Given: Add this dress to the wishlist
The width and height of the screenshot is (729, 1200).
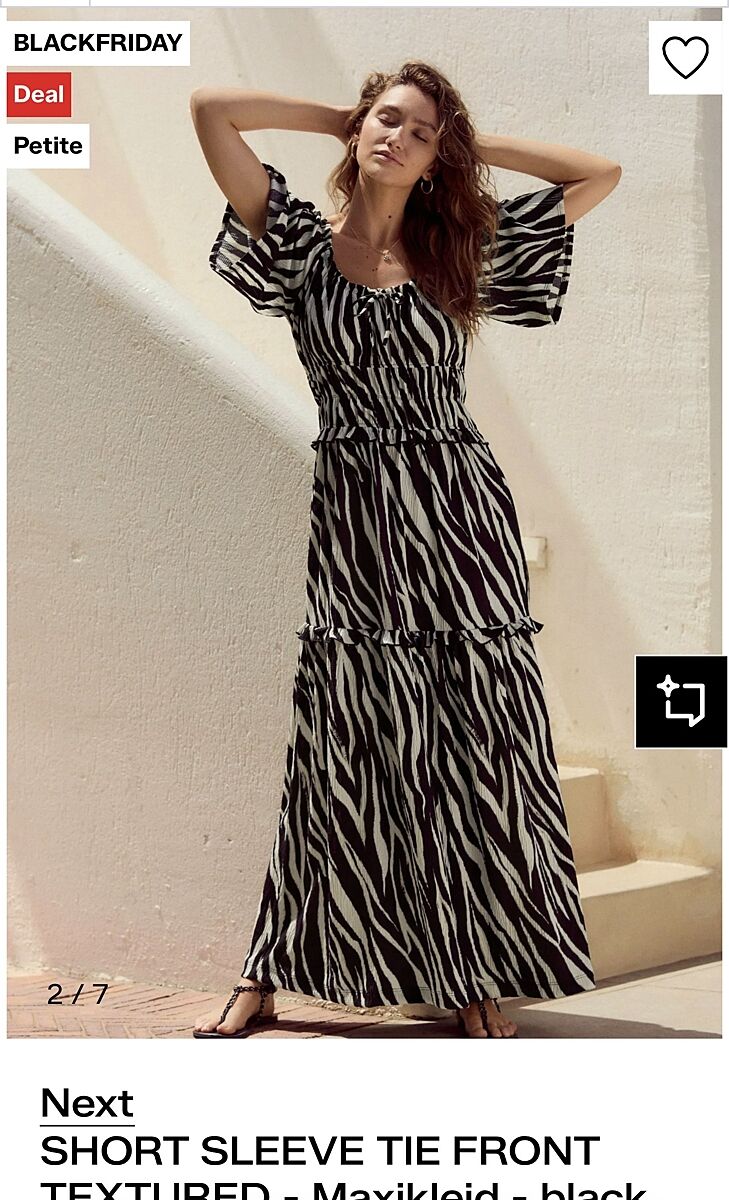Looking at the screenshot, I should coord(685,58).
